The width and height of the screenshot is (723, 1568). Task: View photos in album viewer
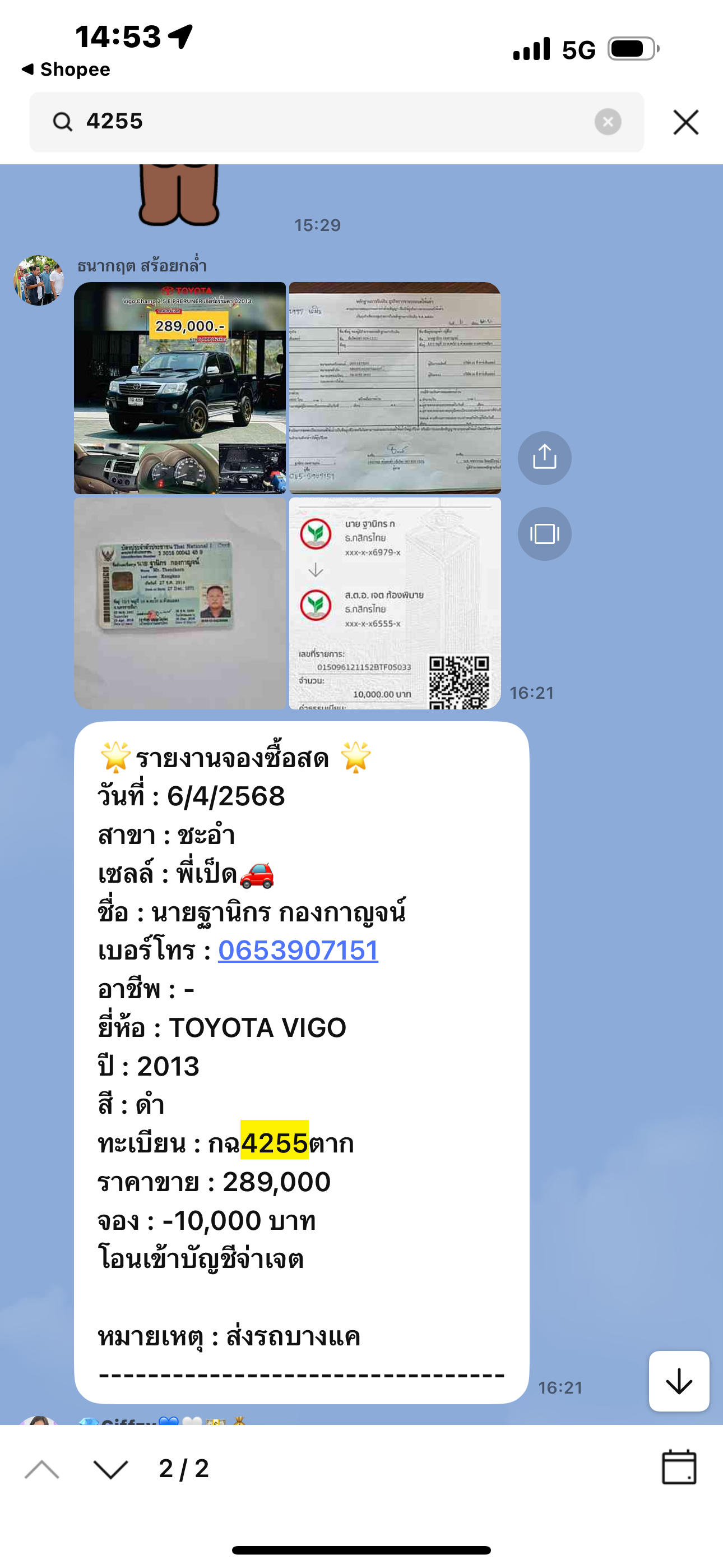[544, 534]
